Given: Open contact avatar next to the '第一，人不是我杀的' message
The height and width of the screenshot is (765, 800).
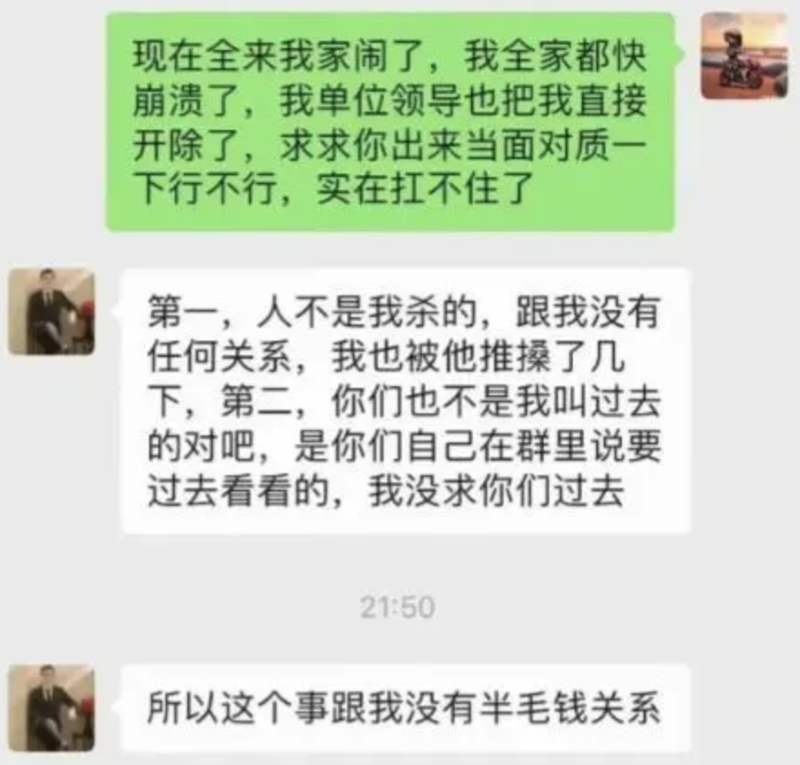Looking at the screenshot, I should pos(52,312).
